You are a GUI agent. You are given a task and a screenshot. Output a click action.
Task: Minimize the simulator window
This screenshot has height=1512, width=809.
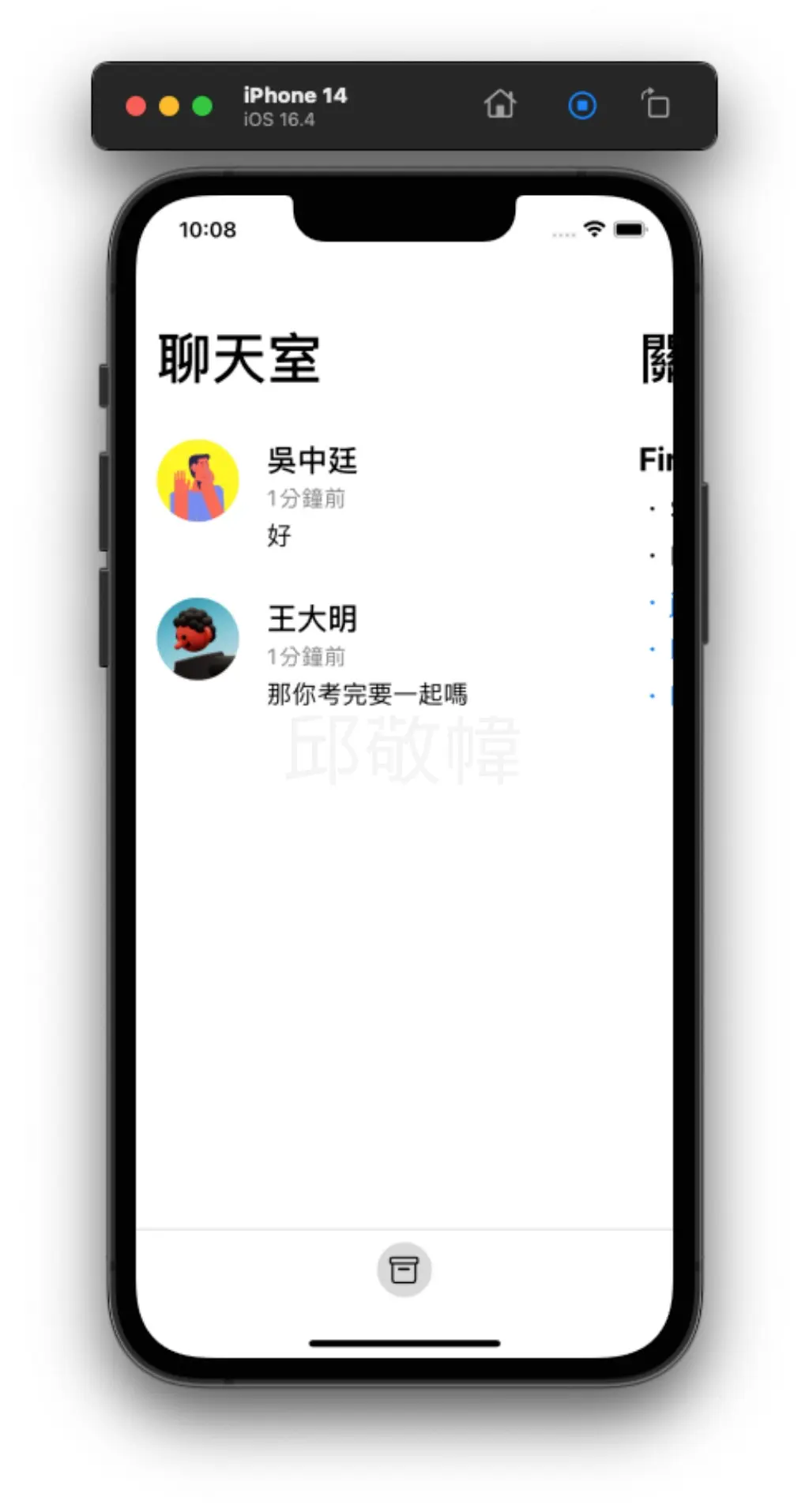point(169,106)
